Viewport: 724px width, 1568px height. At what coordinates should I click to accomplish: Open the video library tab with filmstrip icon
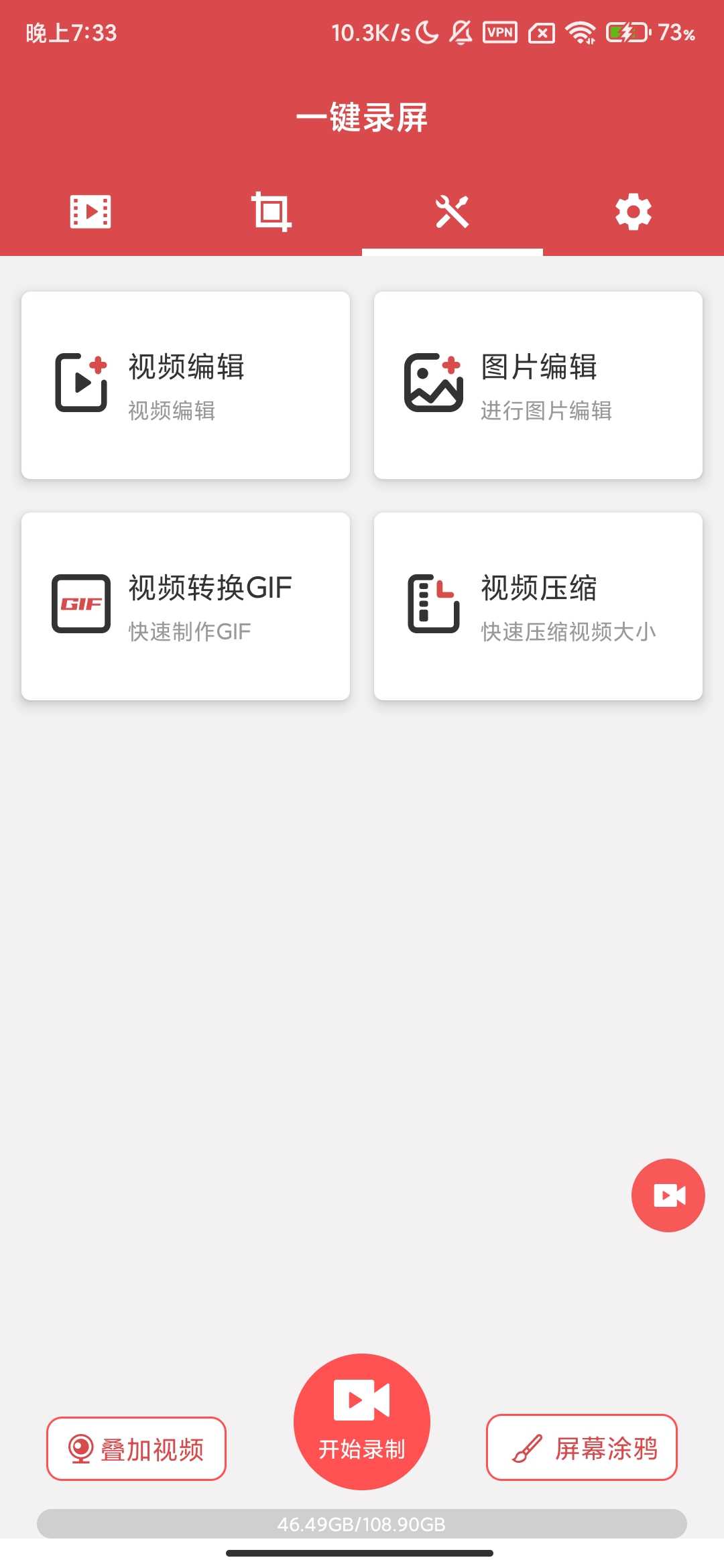click(90, 211)
